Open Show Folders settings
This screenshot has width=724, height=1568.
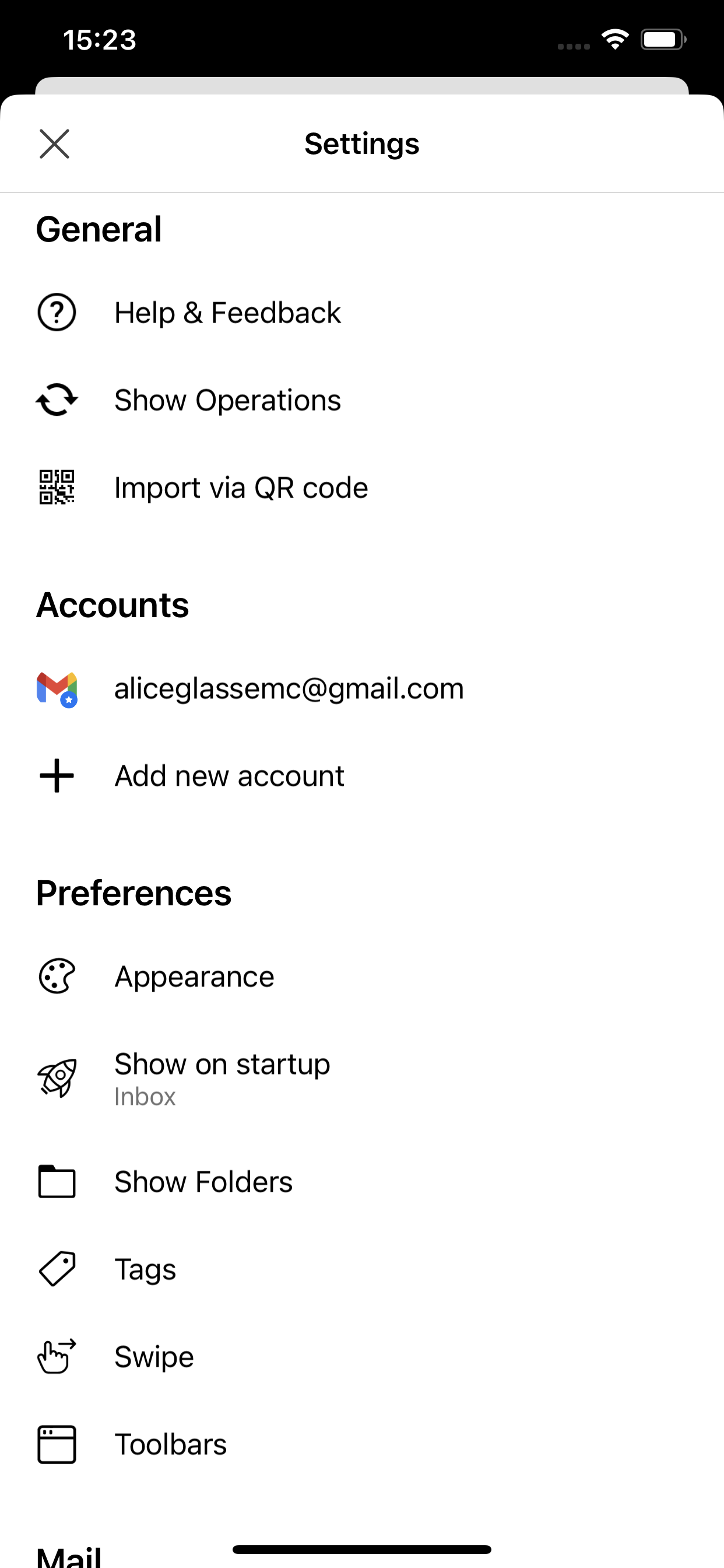pos(362,1182)
